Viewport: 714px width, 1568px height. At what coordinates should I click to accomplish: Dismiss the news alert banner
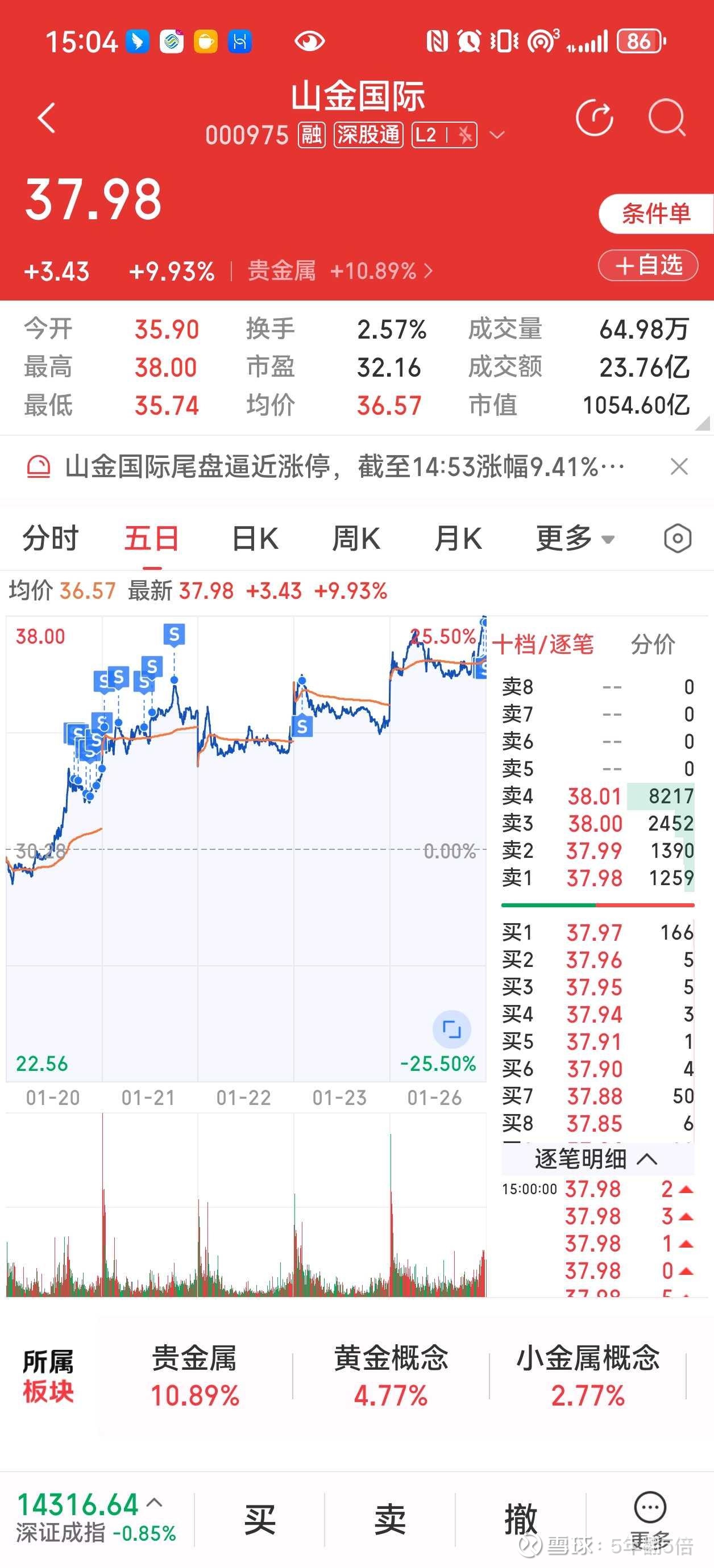coord(679,467)
